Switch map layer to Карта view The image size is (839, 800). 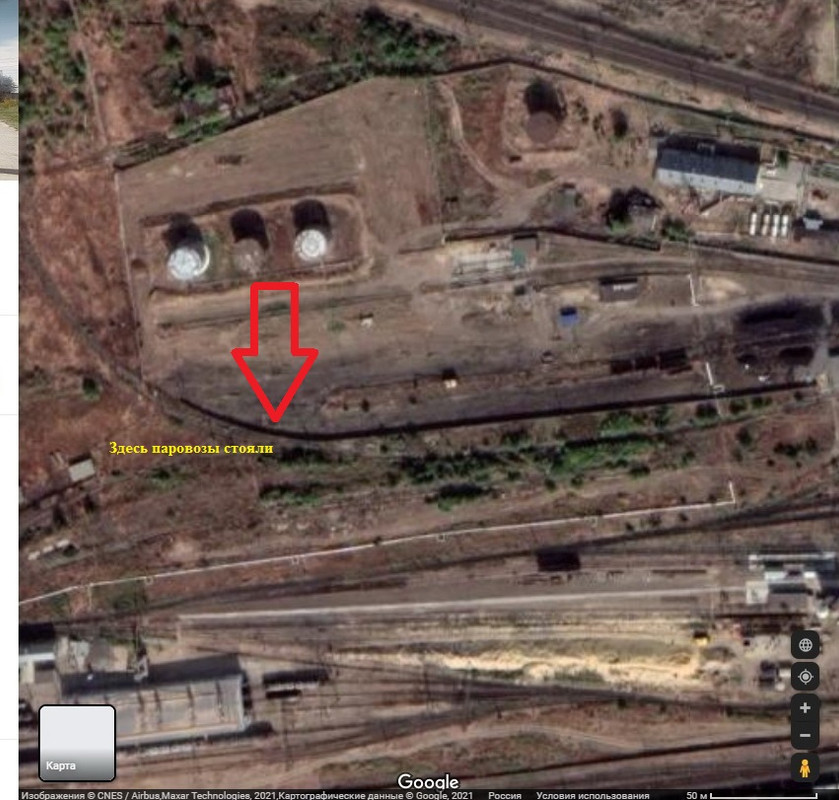coord(77,743)
